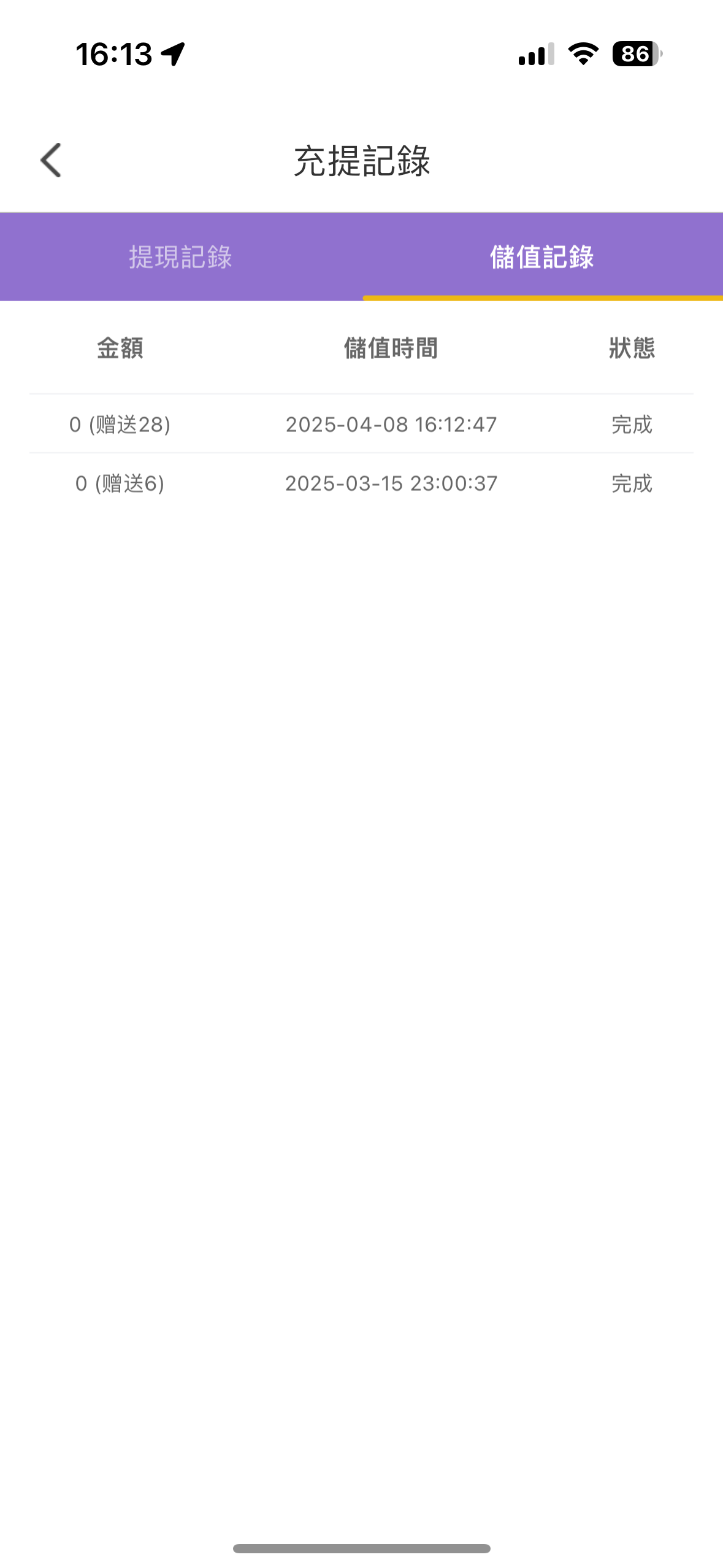Select the 儲值記錄 tab

coord(542,257)
